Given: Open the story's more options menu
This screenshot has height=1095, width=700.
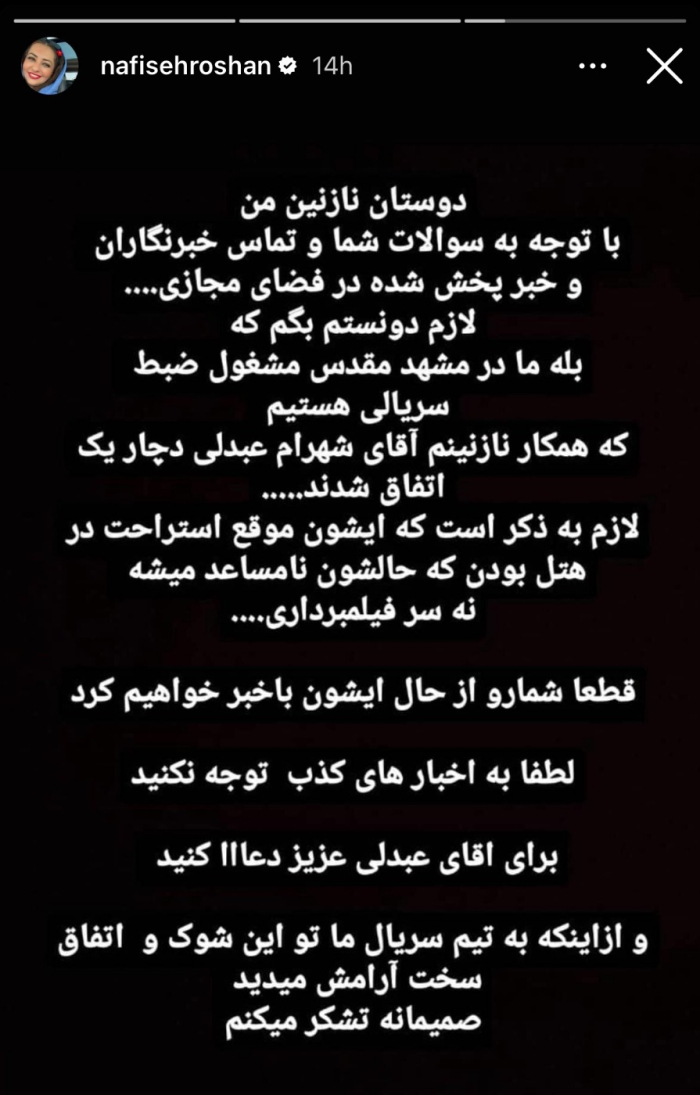Looking at the screenshot, I should point(595,66).
